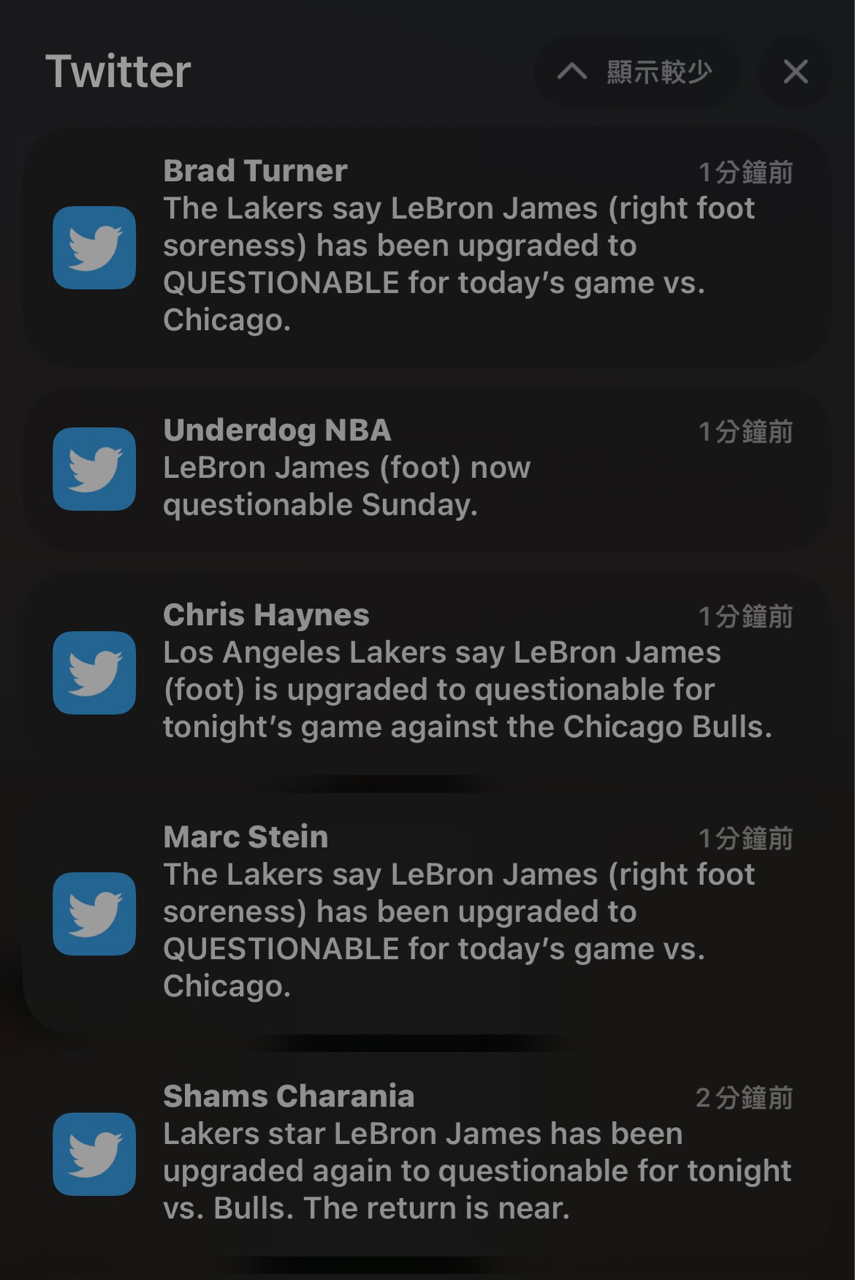The width and height of the screenshot is (855, 1280).
Task: Open Shams Charania's tweet notification
Action: point(428,1152)
